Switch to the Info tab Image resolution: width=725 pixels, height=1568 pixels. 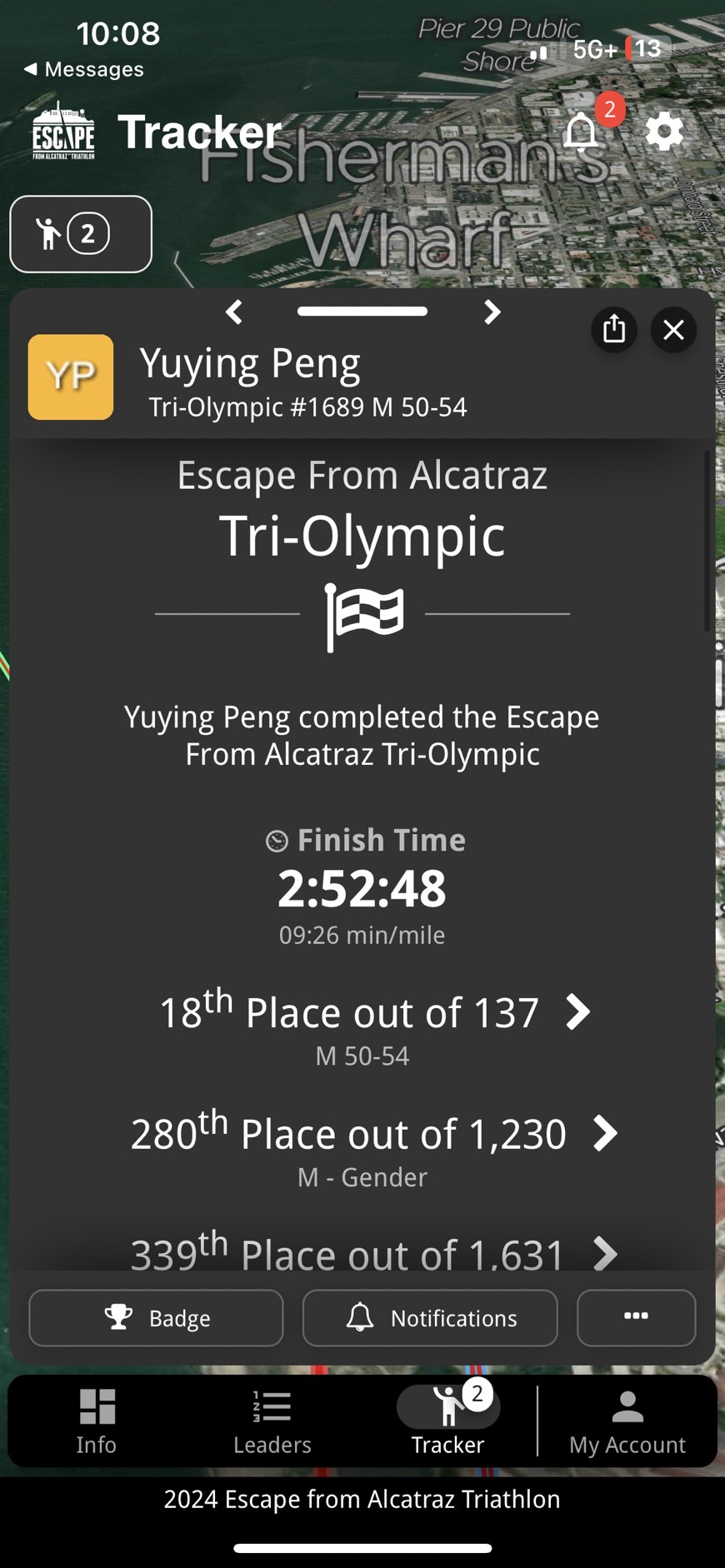tap(97, 1421)
